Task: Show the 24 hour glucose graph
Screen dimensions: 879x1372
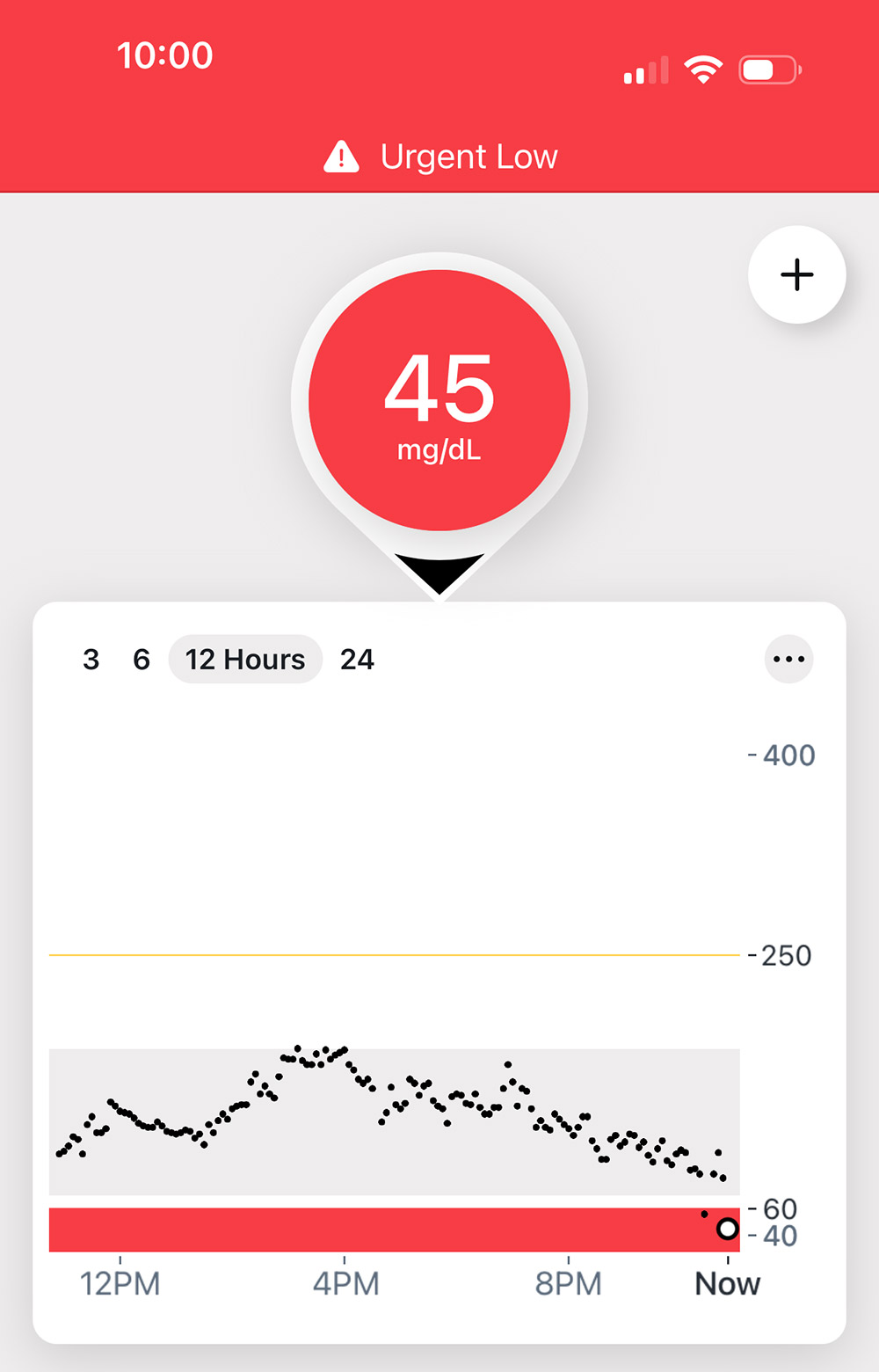Action: click(x=357, y=660)
